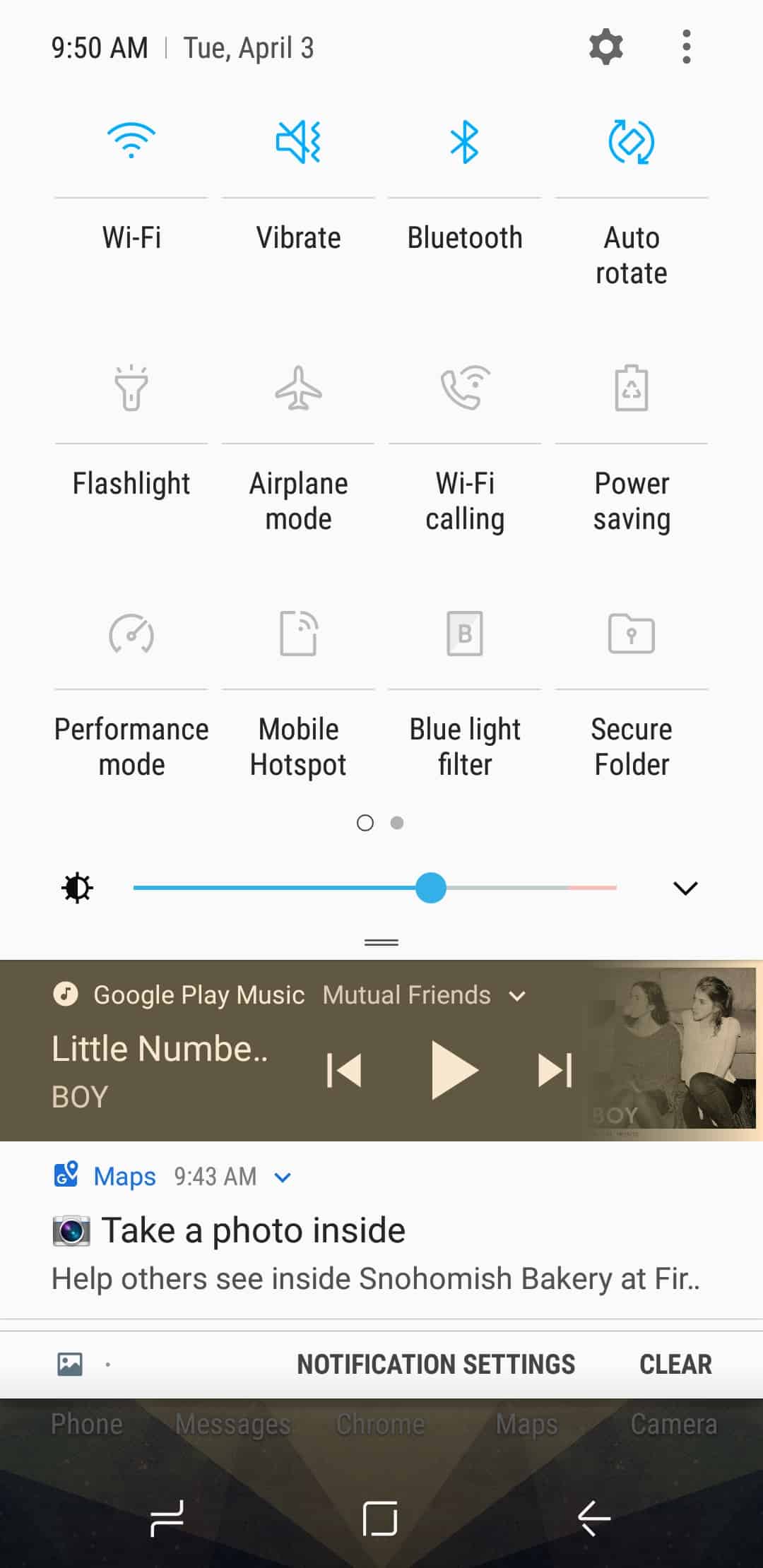
Task: Expand brightness options with the chevron
Action: click(685, 888)
